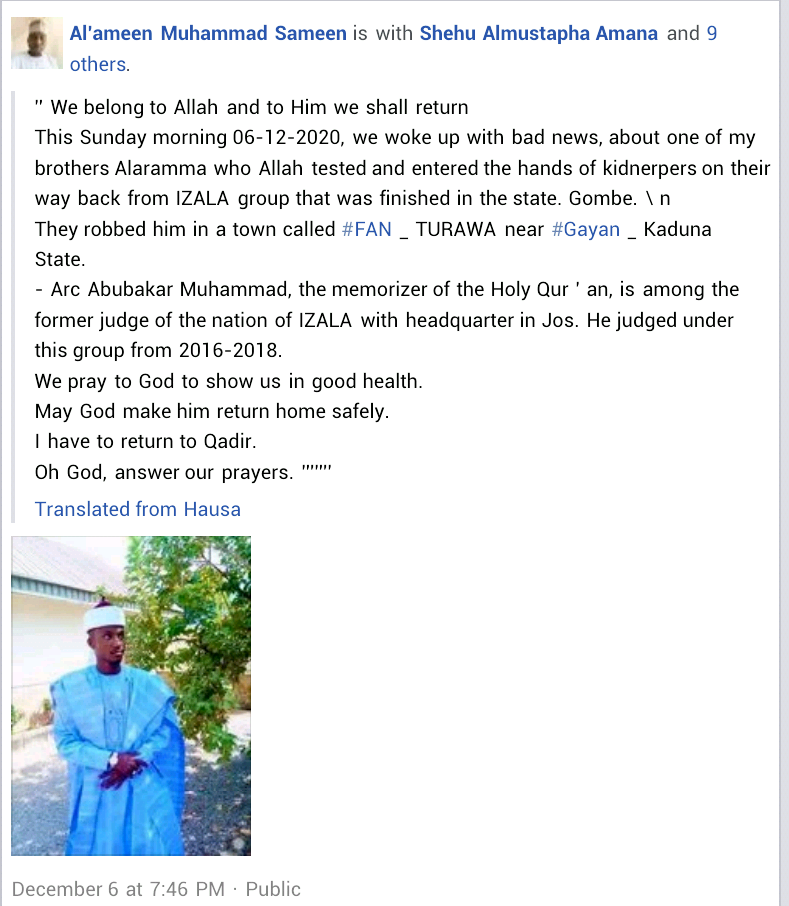The width and height of the screenshot is (789, 906).
Task: View the 9 others tagged
Action: tap(98, 64)
